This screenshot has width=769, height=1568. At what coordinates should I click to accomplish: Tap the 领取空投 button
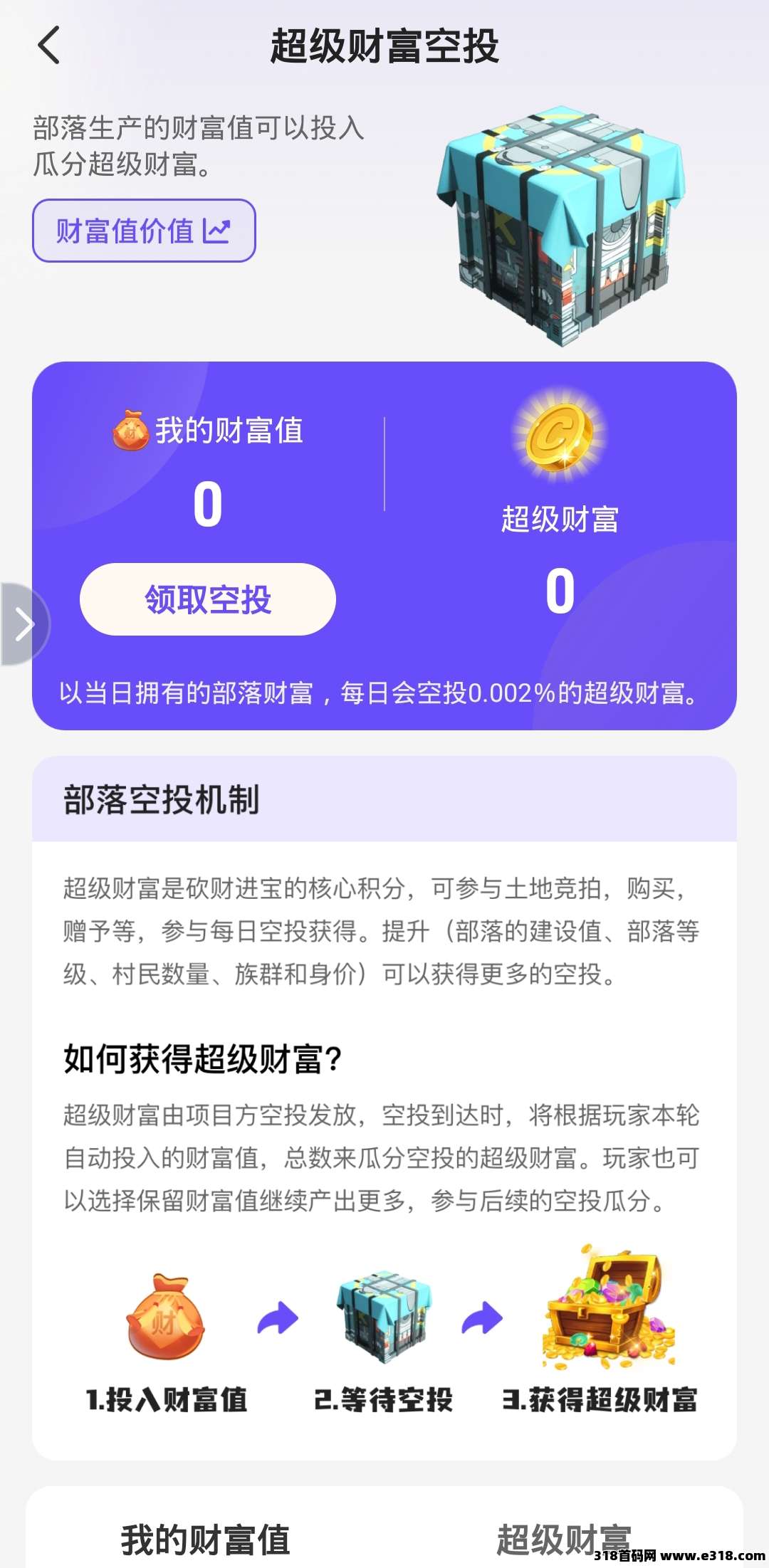tap(207, 599)
